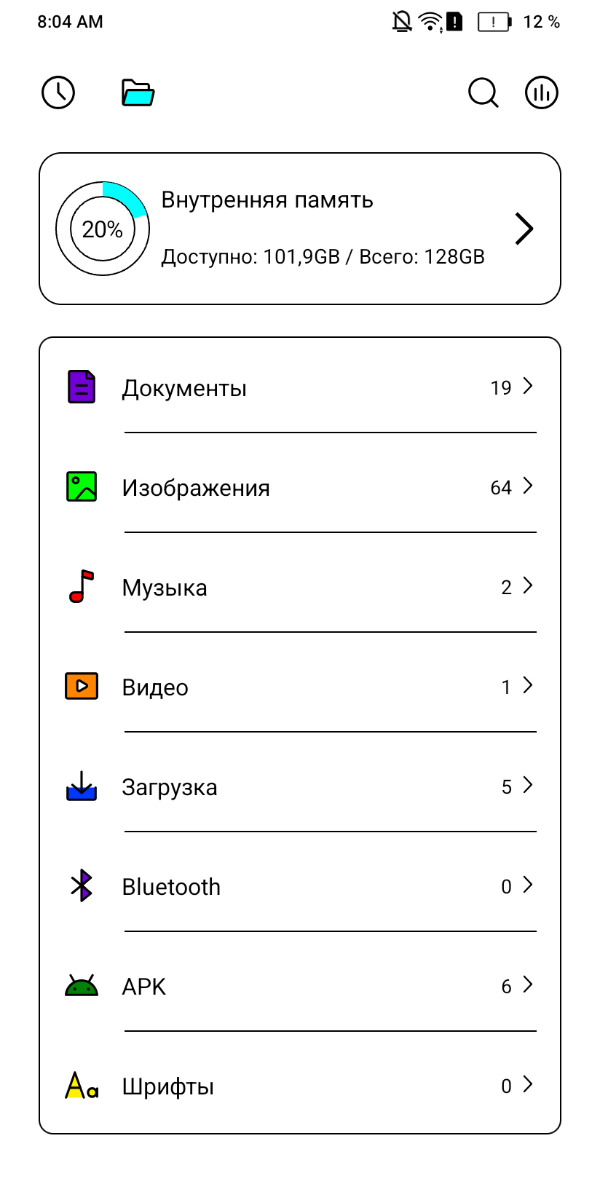Open the APK category
The width and height of the screenshot is (600, 1200).
click(300, 987)
